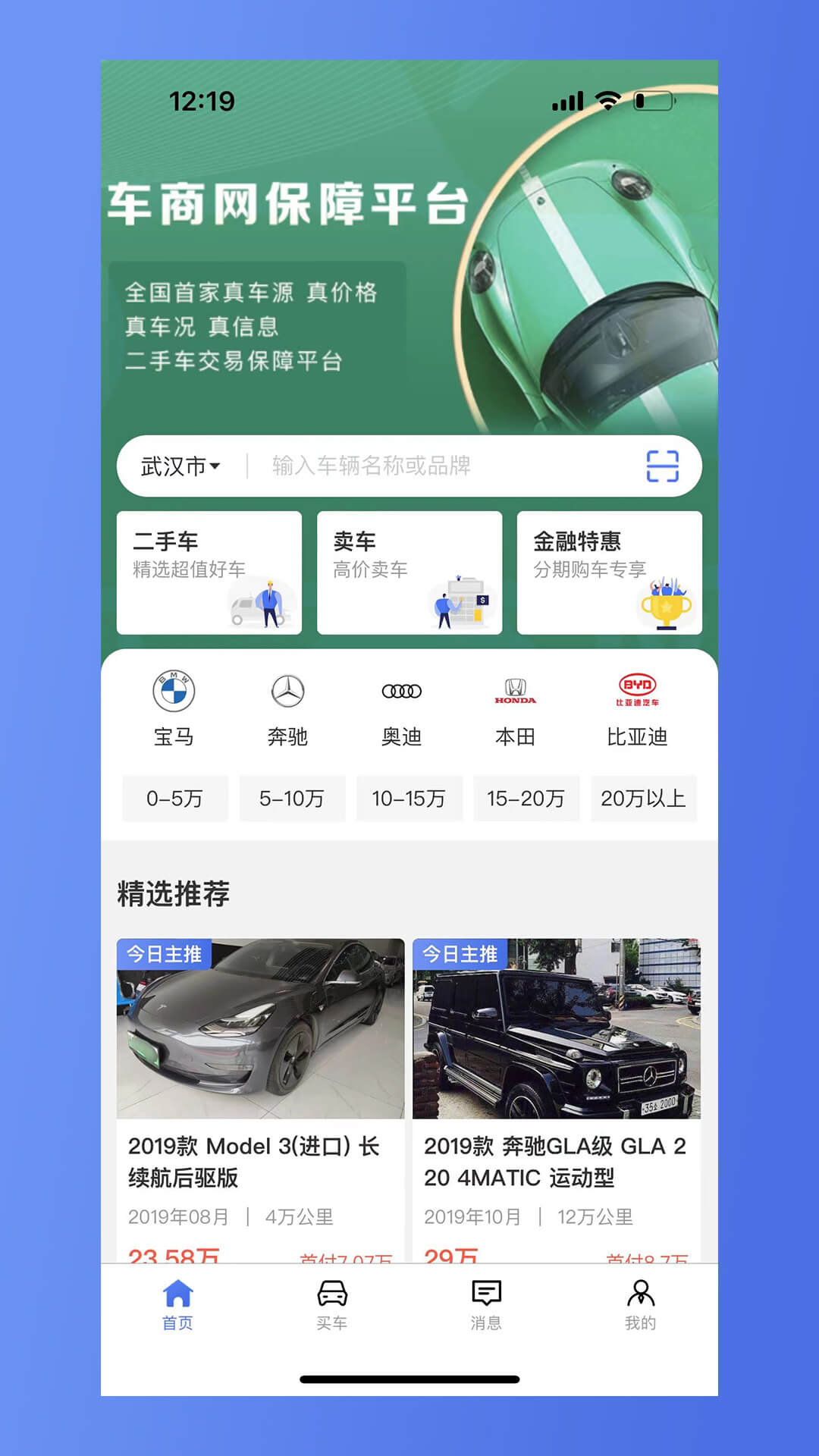Select the 5-10万 price range option
Screen dimensions: 819x1456
coord(291,799)
